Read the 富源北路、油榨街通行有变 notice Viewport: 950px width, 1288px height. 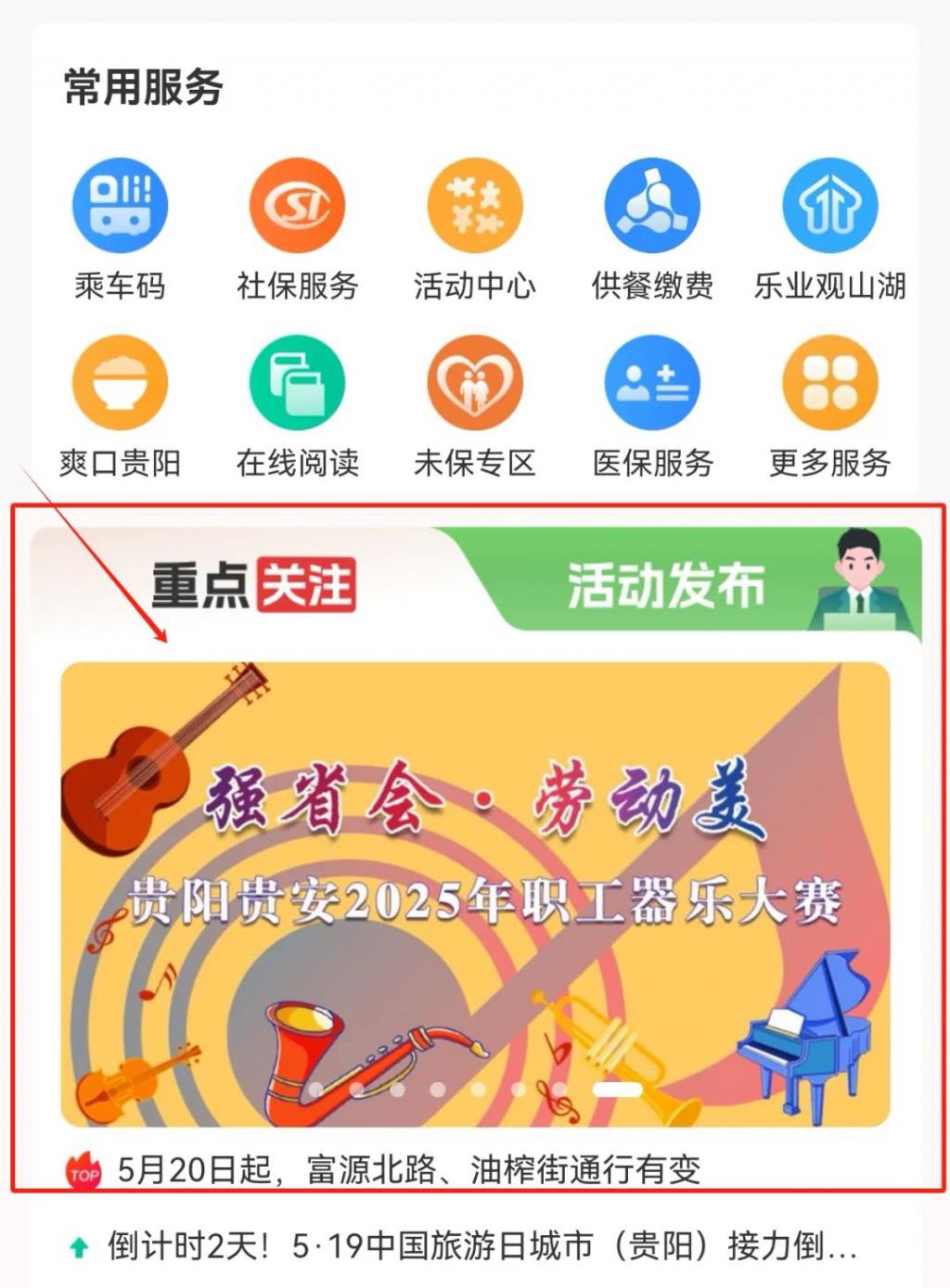408,1169
